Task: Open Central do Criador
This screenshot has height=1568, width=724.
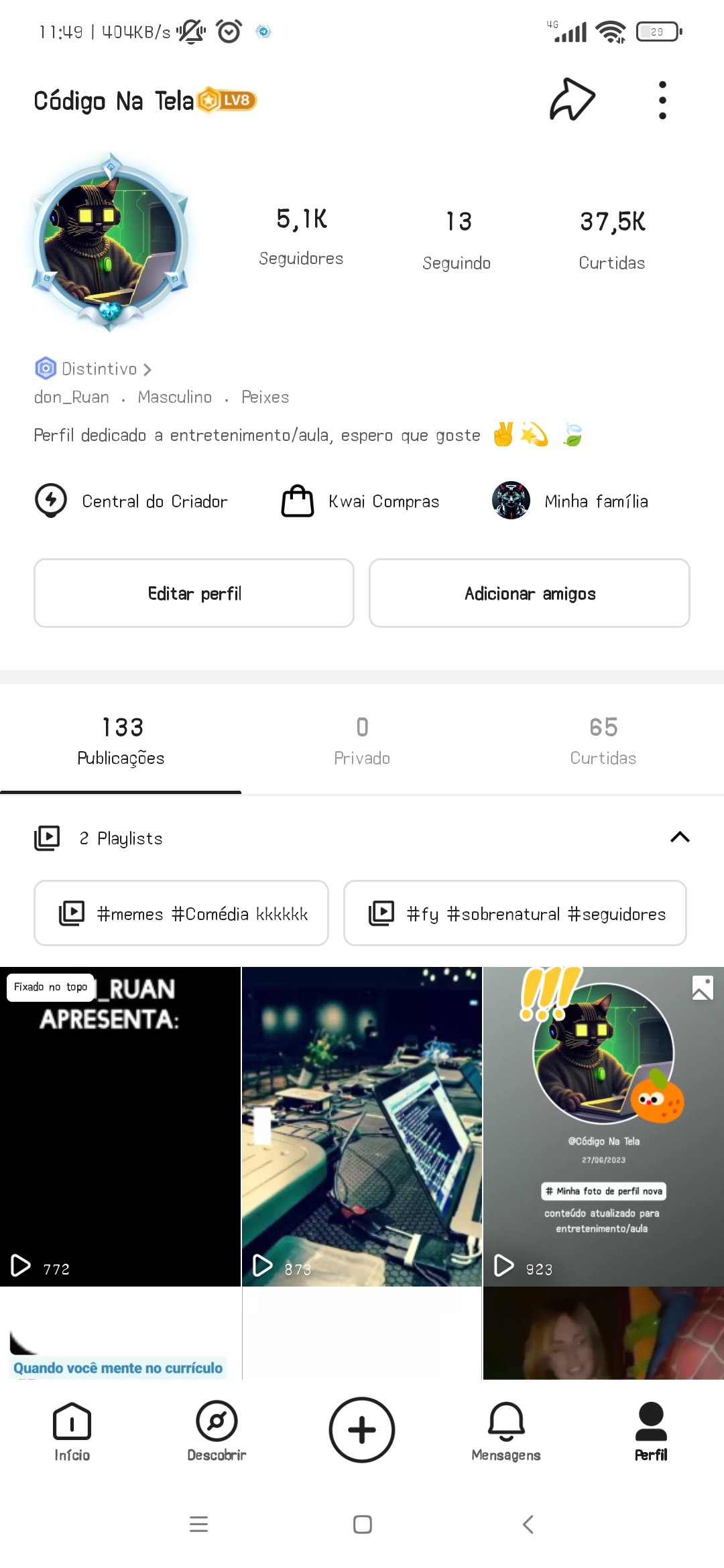Action: point(131,501)
